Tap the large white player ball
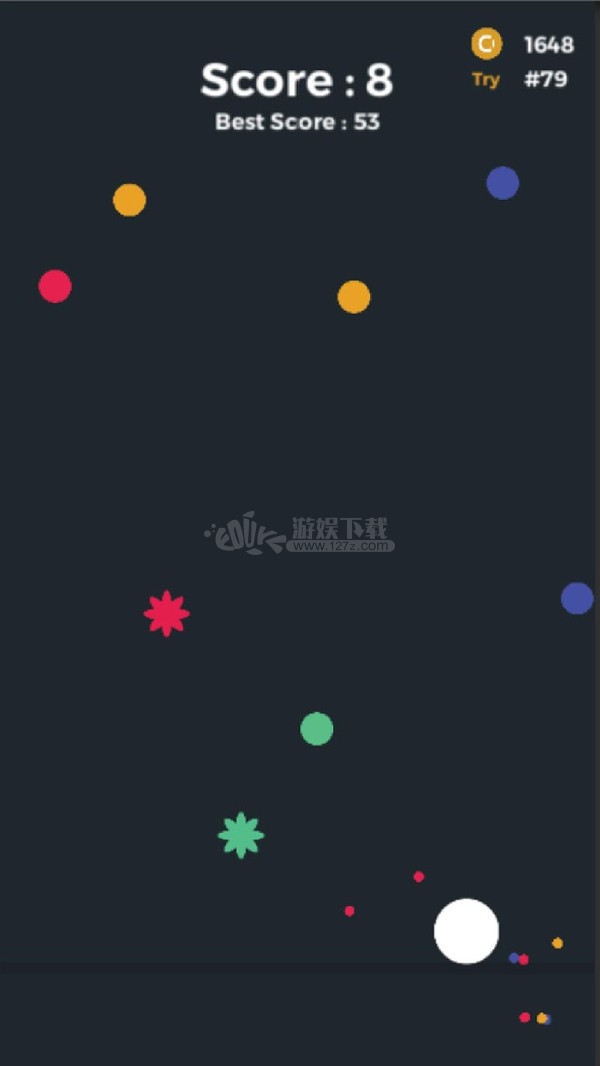This screenshot has height=1066, width=600. pyautogui.click(x=466, y=931)
